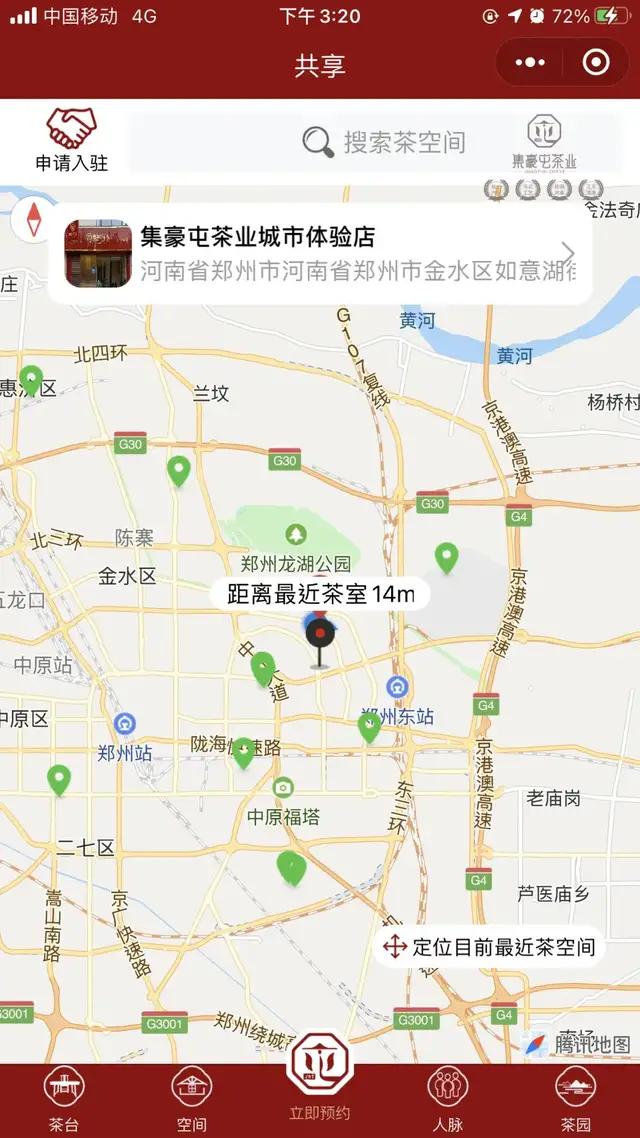Select the green pin north of 陈寨

coord(179,470)
